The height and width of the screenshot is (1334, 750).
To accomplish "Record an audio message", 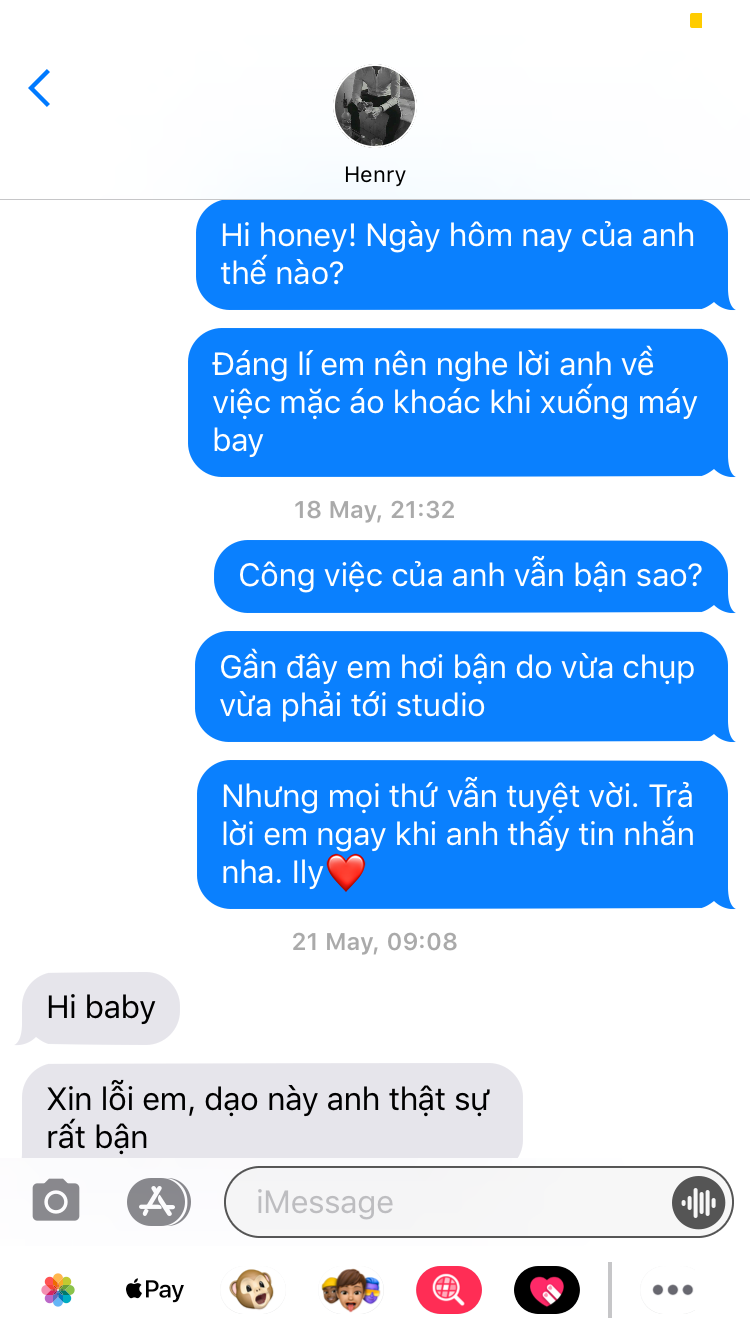I will click(x=698, y=1201).
